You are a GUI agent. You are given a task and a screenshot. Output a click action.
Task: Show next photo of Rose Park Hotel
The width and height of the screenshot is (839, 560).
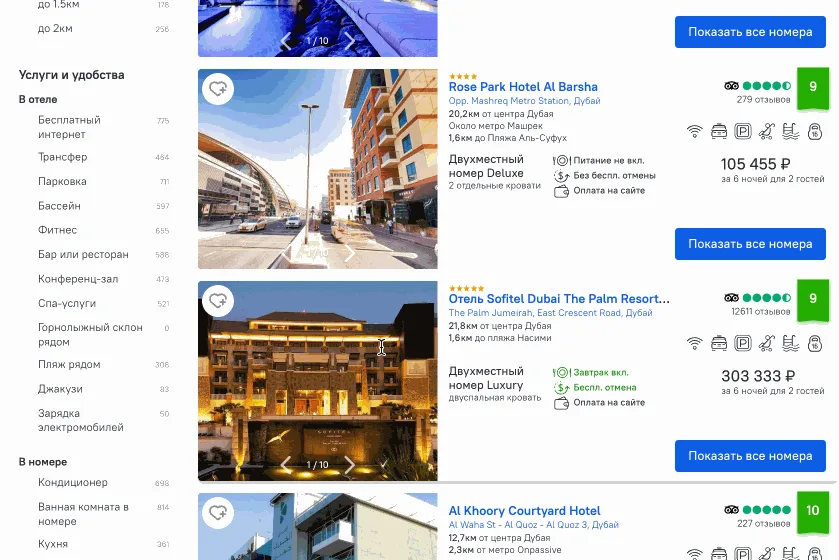pyautogui.click(x=349, y=252)
